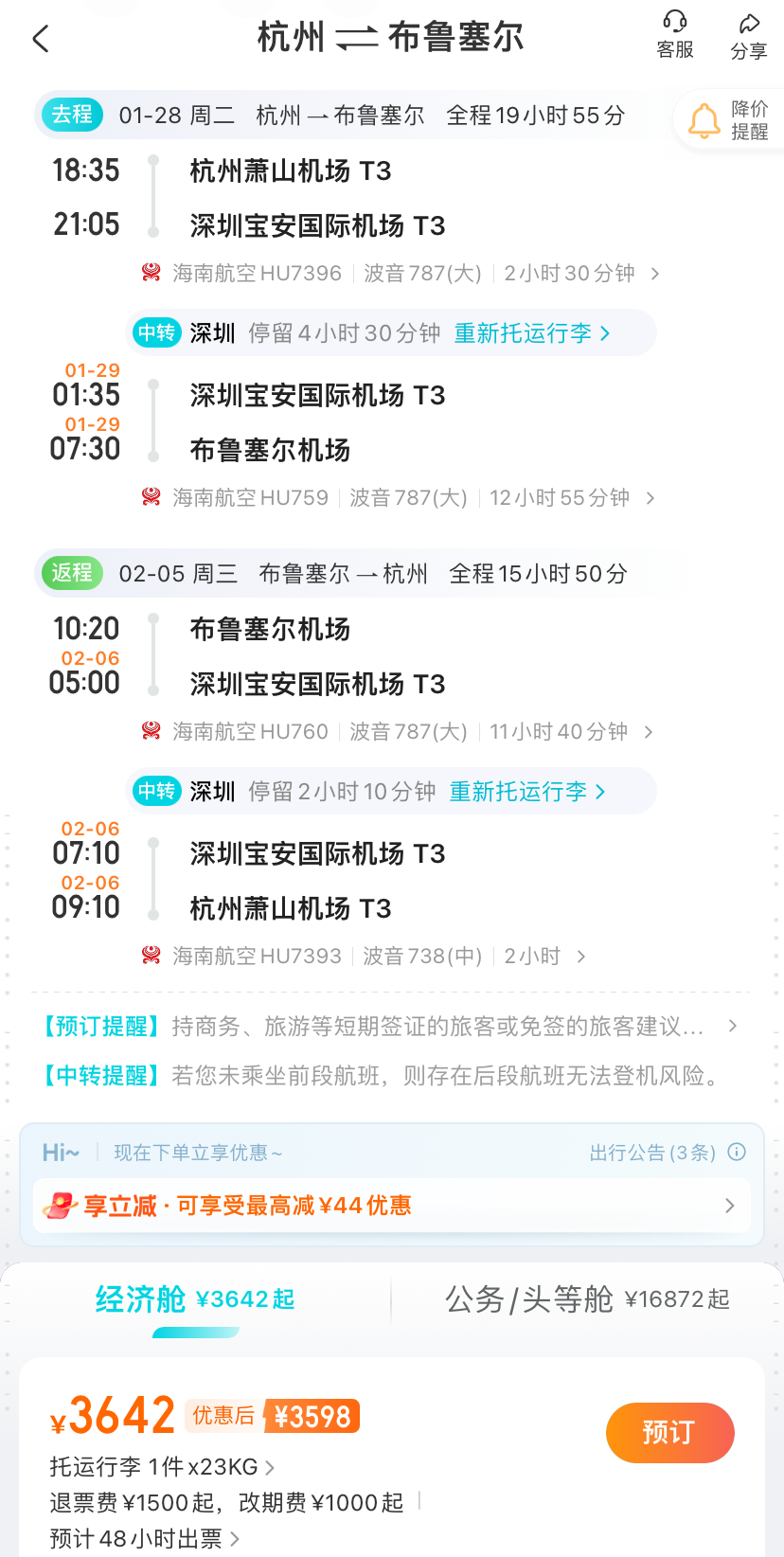Viewport: 784px width, 1557px height.
Task: Share this flight via 分享
Action: tap(748, 37)
